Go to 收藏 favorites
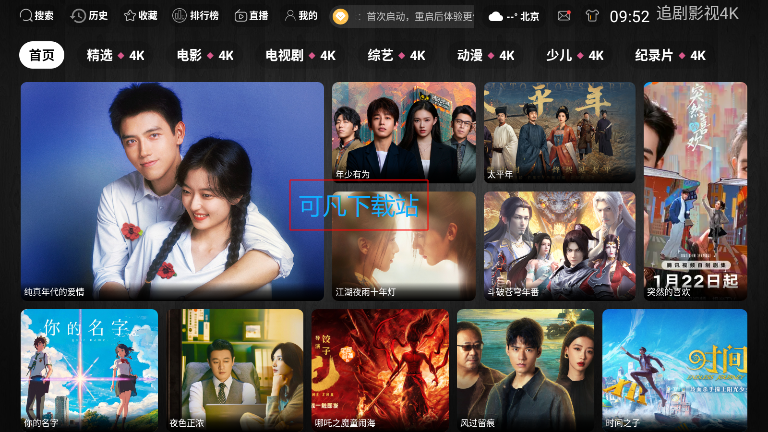The width and height of the screenshot is (768, 432). click(140, 16)
